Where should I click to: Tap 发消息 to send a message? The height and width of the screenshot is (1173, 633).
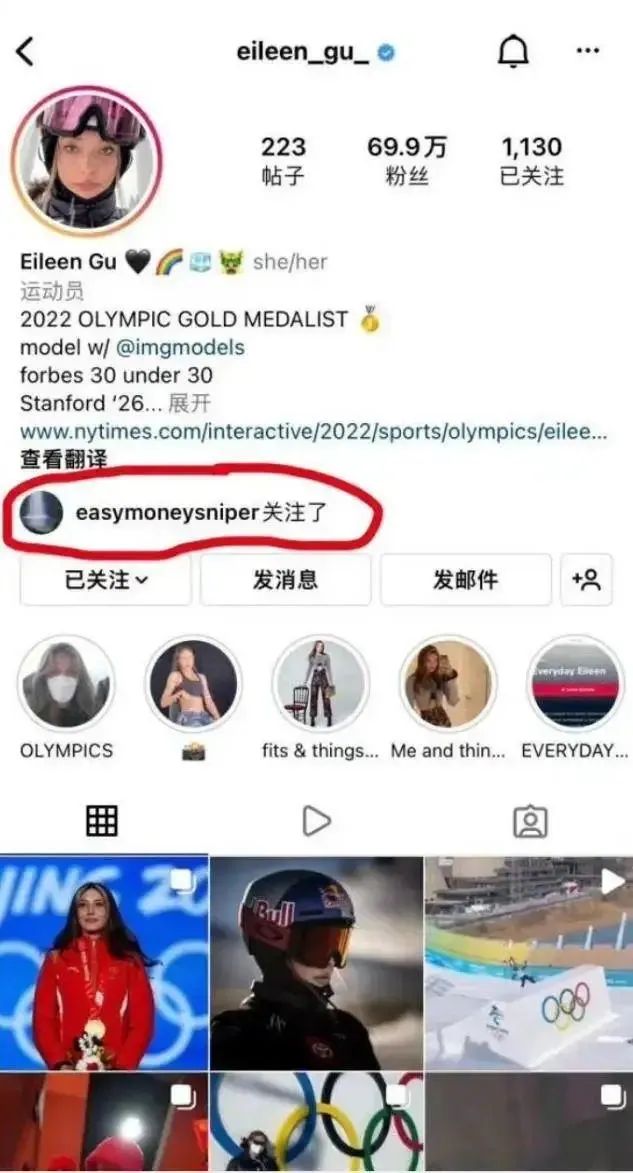click(x=285, y=580)
